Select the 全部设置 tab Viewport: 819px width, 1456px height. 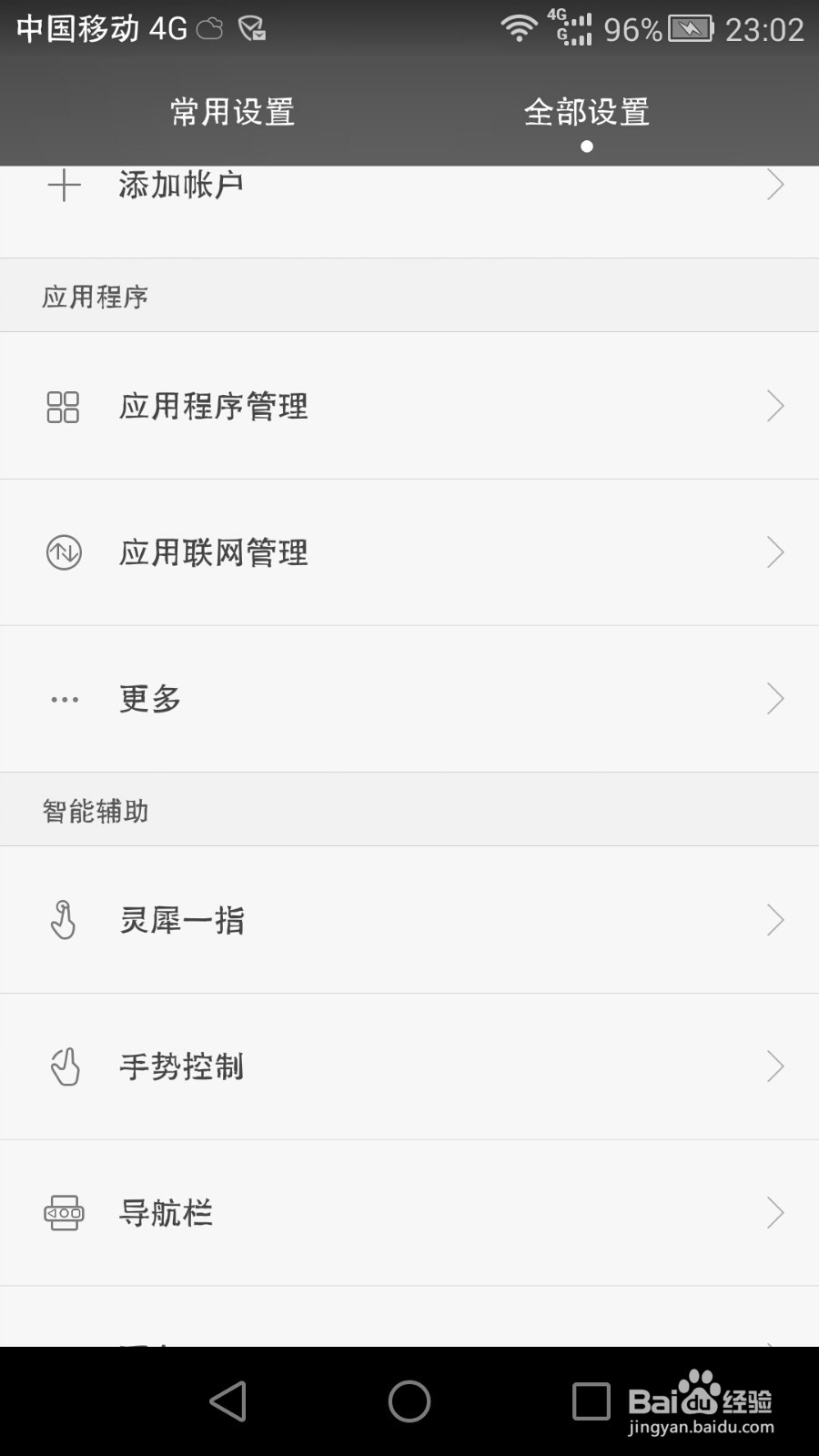[x=587, y=112]
